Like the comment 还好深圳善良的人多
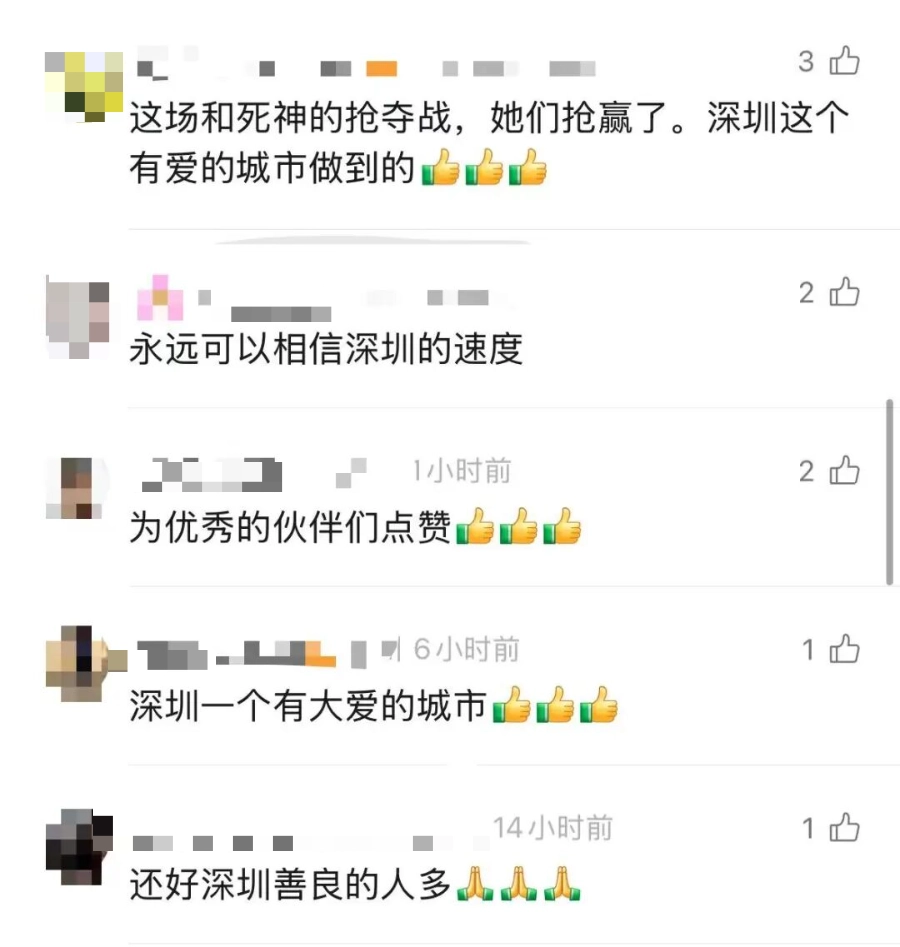The height and width of the screenshot is (947, 900). click(x=845, y=828)
